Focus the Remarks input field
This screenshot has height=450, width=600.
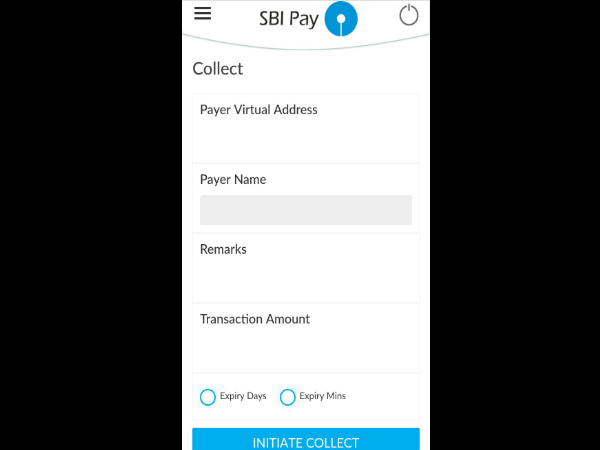point(305,279)
